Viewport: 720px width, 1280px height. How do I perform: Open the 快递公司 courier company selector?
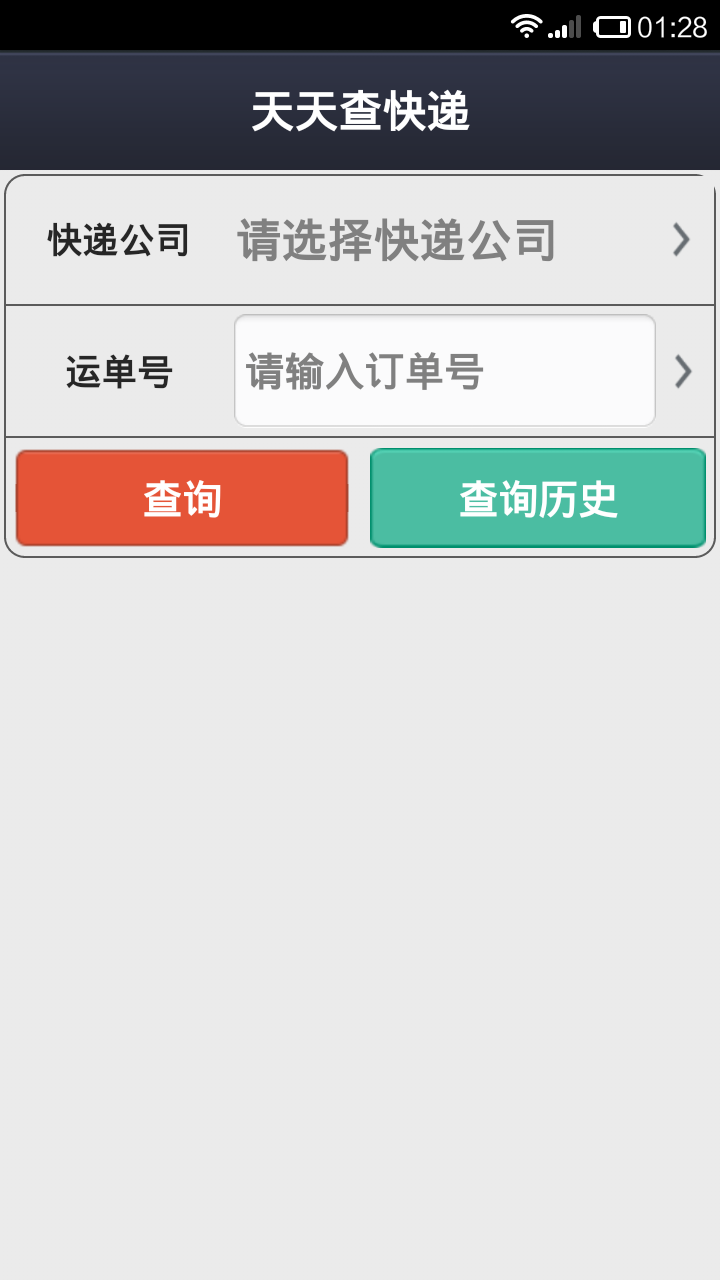[x=360, y=240]
